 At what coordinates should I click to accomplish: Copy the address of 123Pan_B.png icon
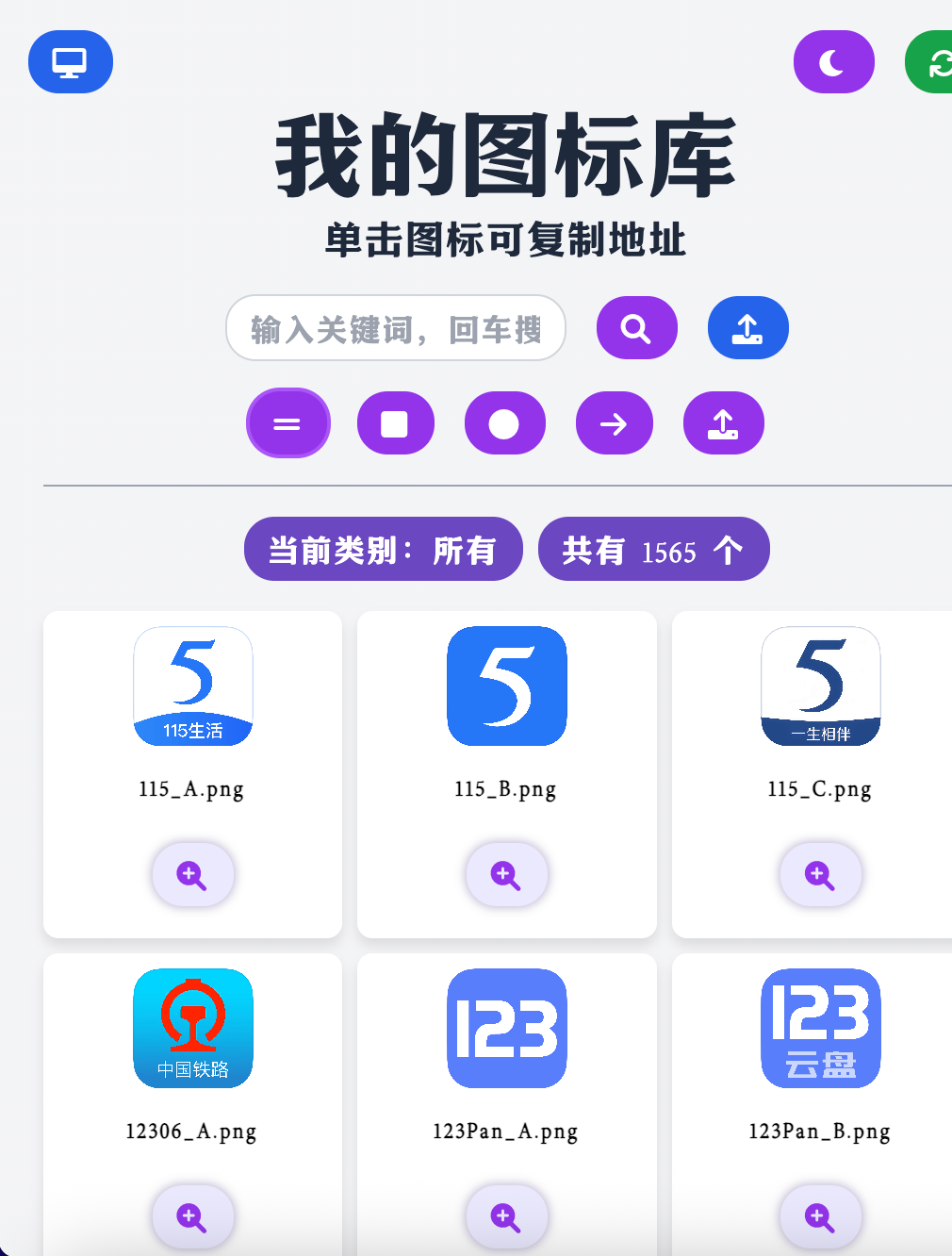point(820,1029)
